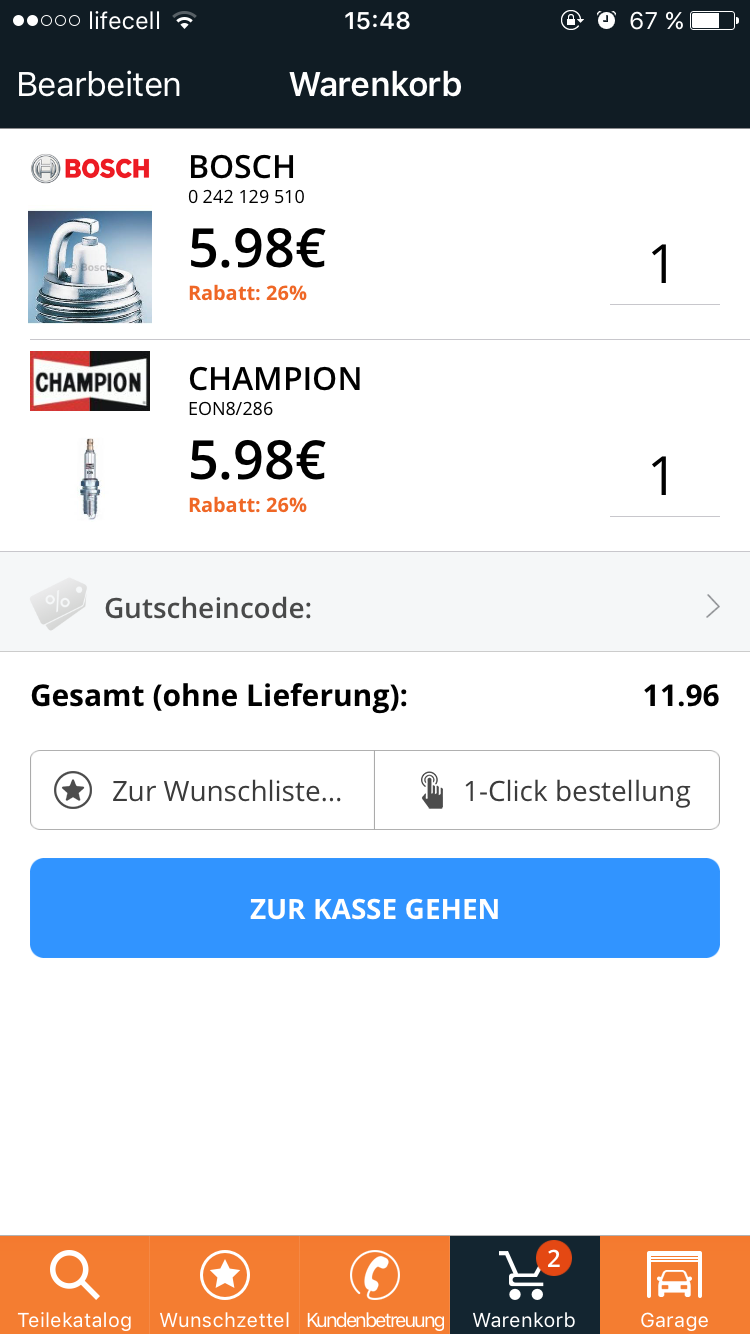Viewport: 750px width, 1334px height.
Task: Open the Kundenbetreuung tab
Action: click(x=375, y=1287)
